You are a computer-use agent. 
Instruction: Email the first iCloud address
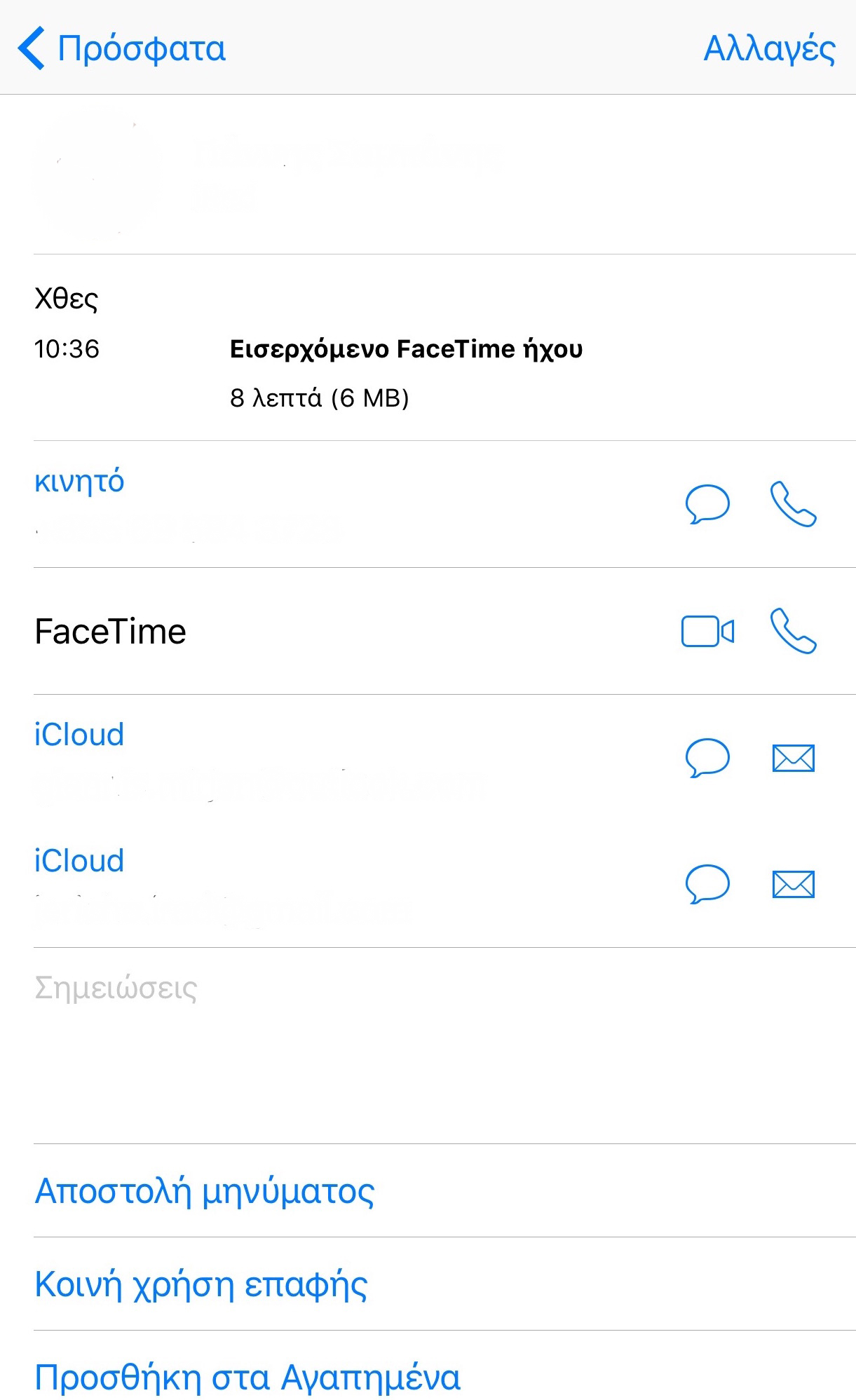(793, 758)
